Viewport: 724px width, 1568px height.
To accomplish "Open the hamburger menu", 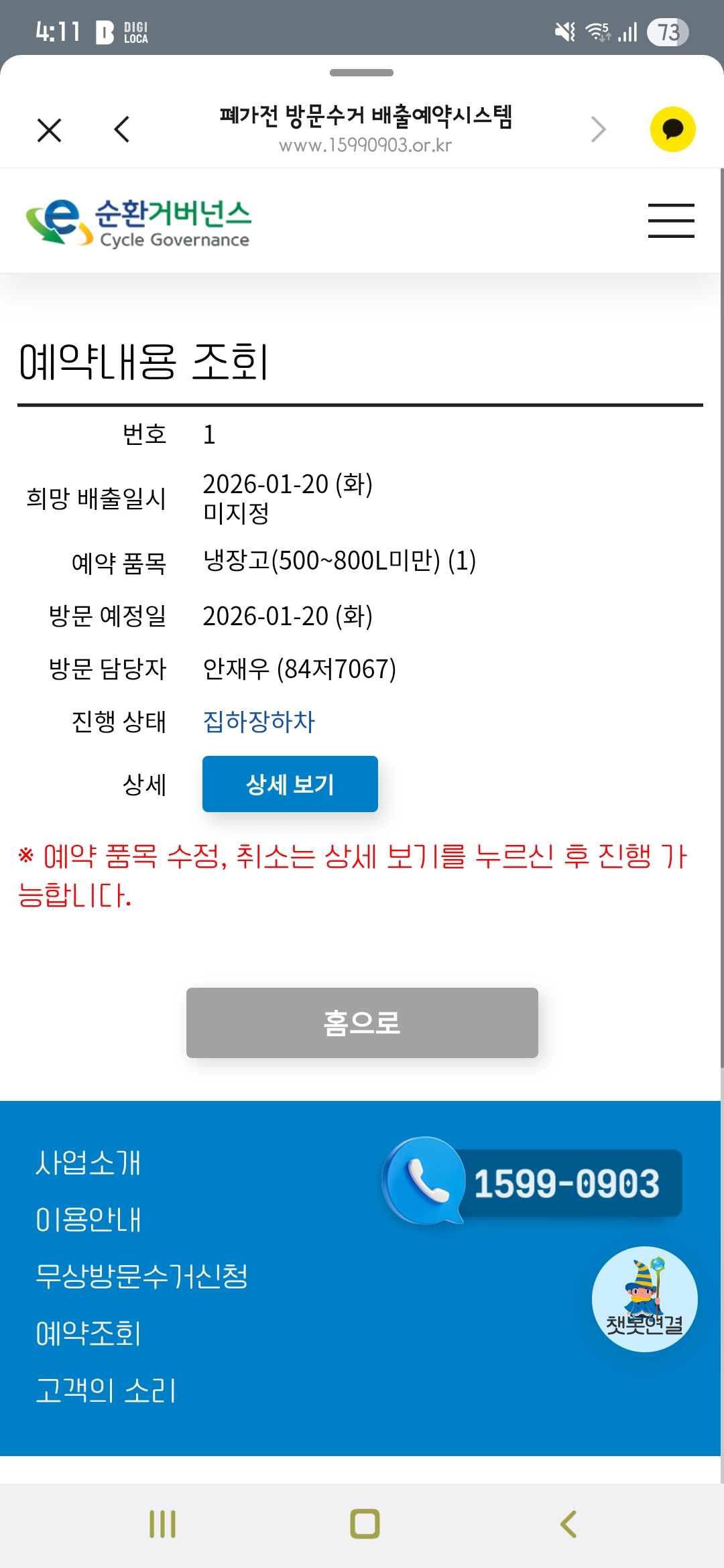I will click(671, 220).
